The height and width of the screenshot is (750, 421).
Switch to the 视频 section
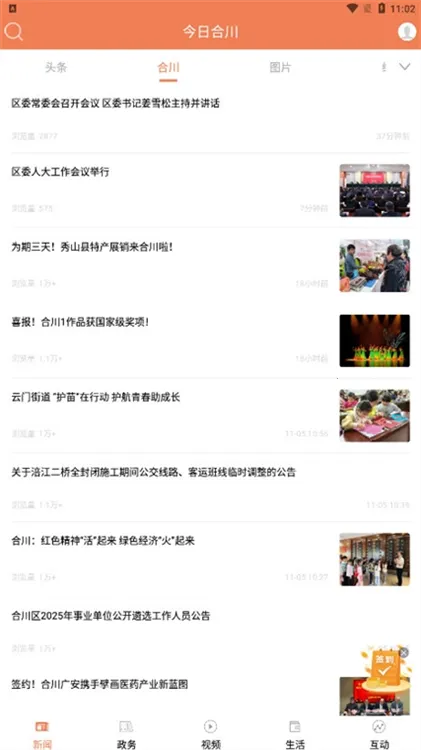(210, 735)
